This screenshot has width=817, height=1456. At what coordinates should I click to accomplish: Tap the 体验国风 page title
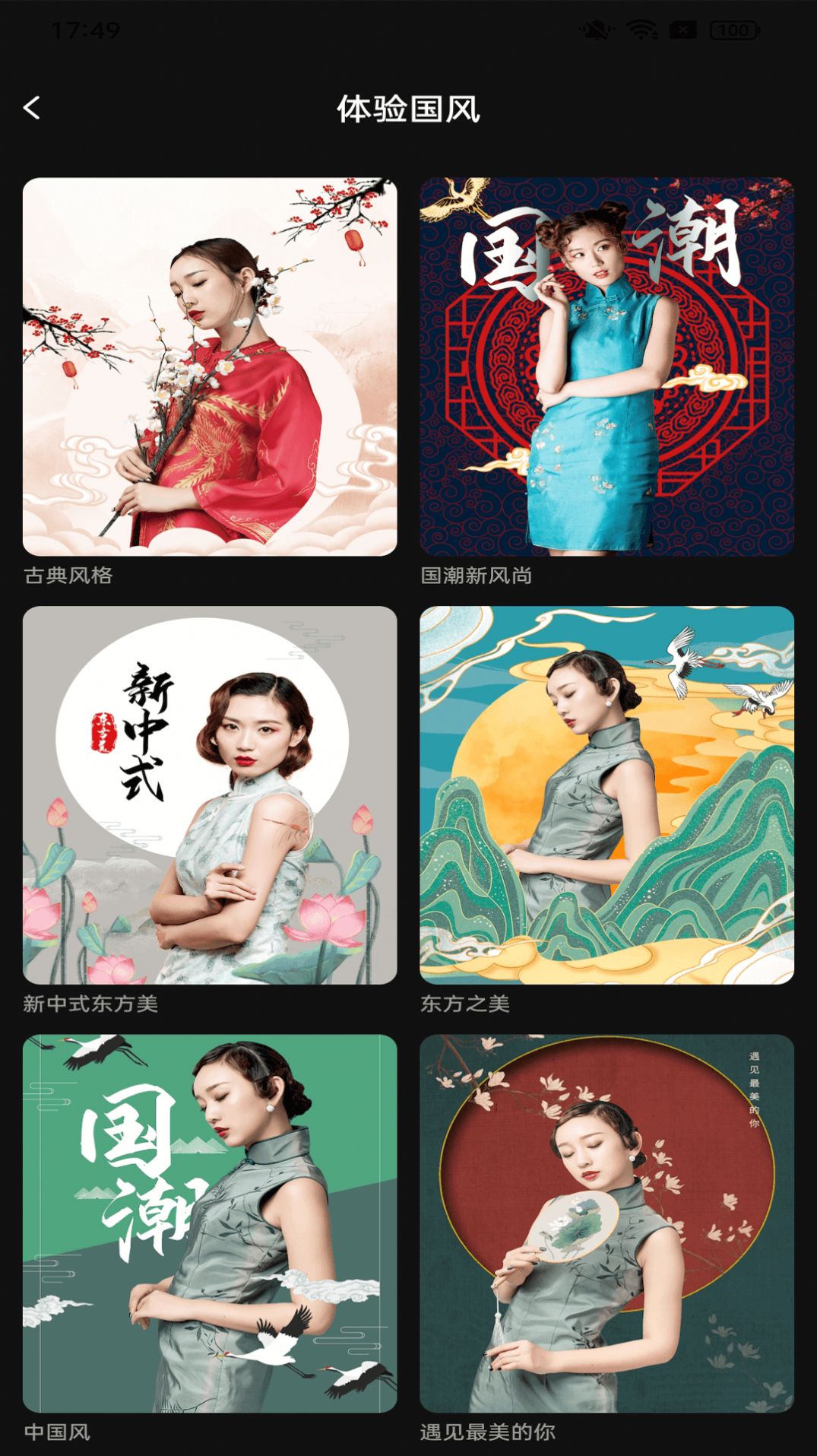click(x=408, y=107)
